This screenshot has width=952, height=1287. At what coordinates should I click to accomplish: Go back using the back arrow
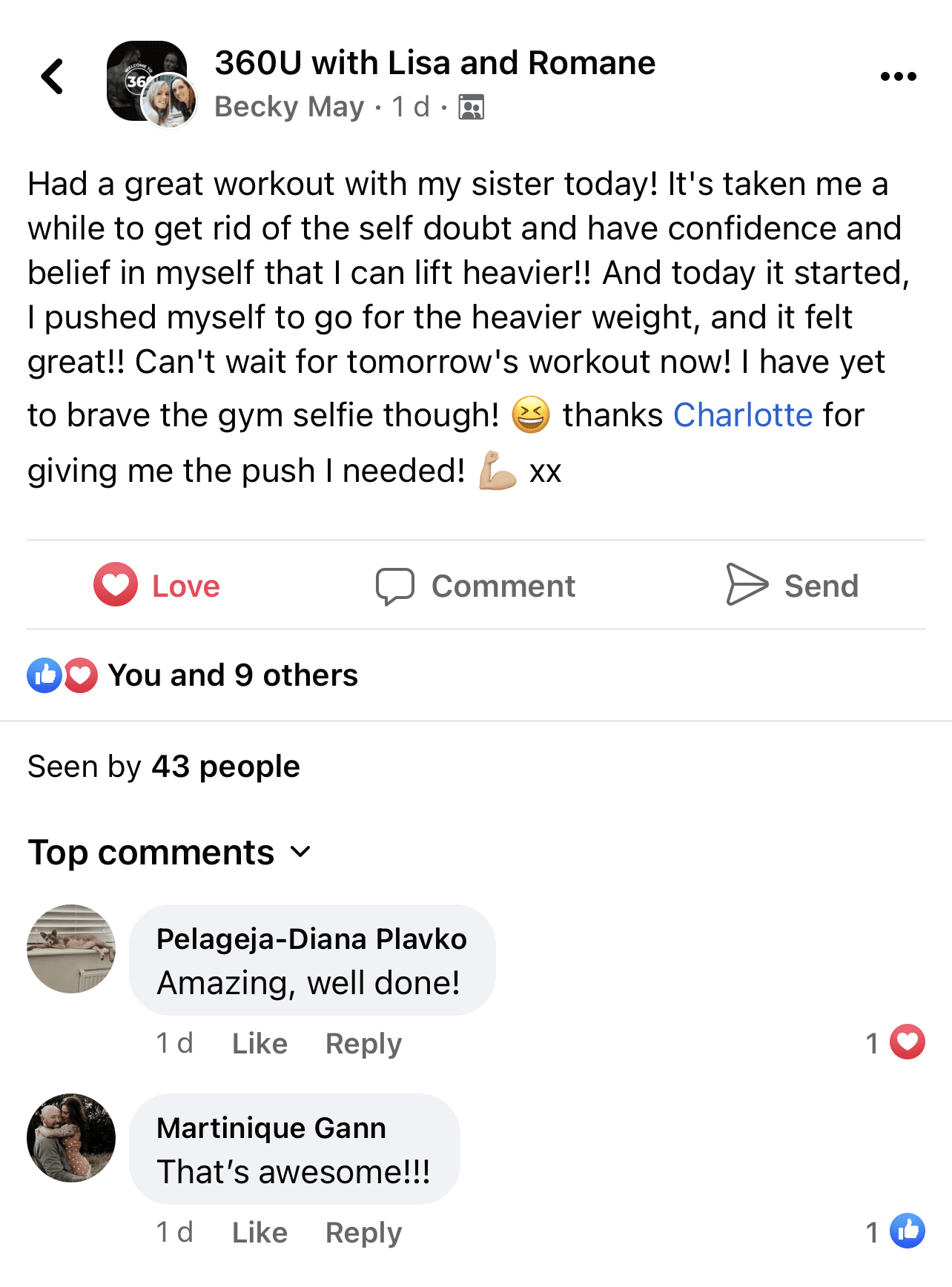point(53,76)
